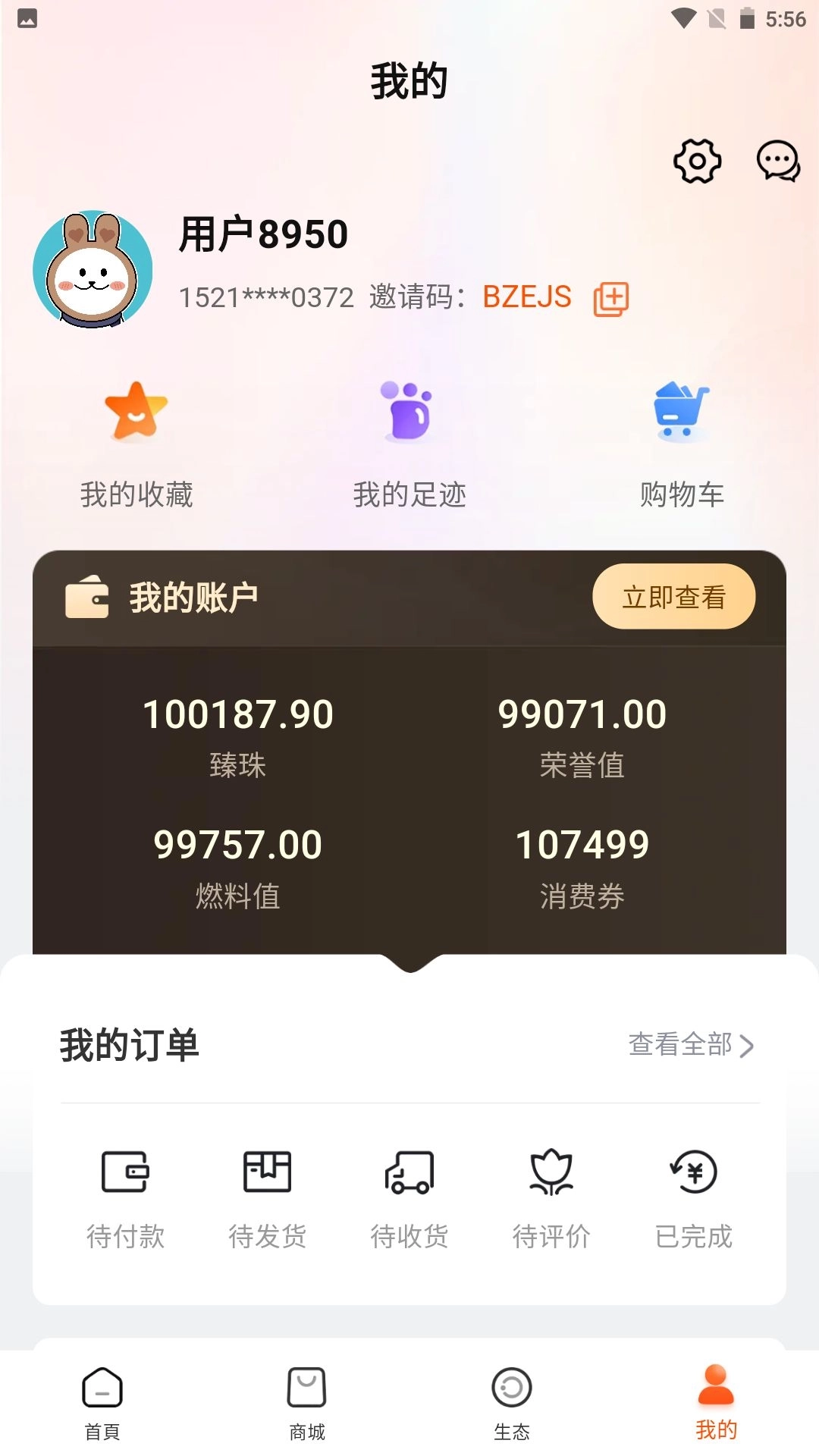Open 待评价 pending review icon

(x=551, y=1172)
